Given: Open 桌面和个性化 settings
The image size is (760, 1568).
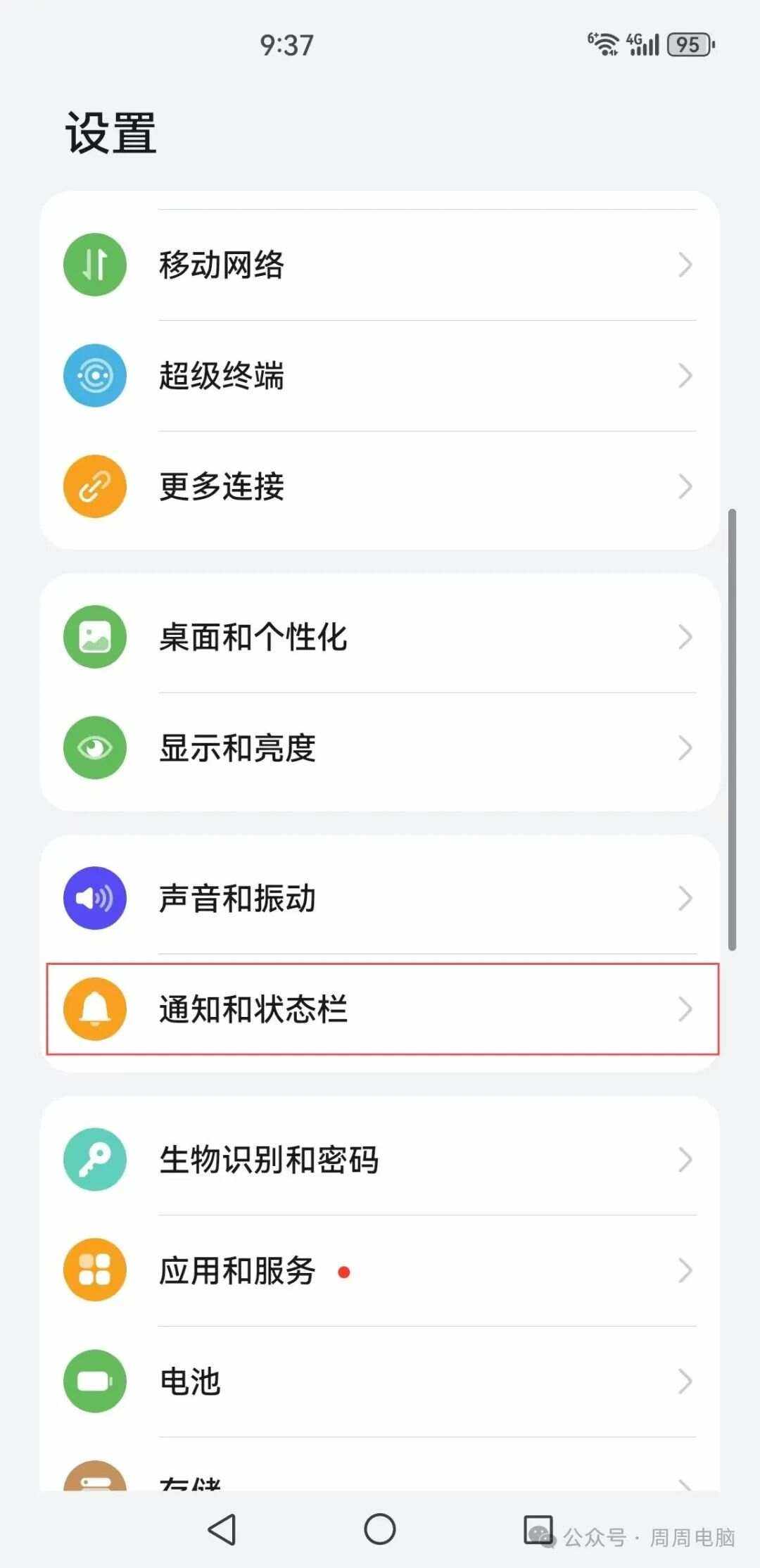Looking at the screenshot, I should click(380, 637).
